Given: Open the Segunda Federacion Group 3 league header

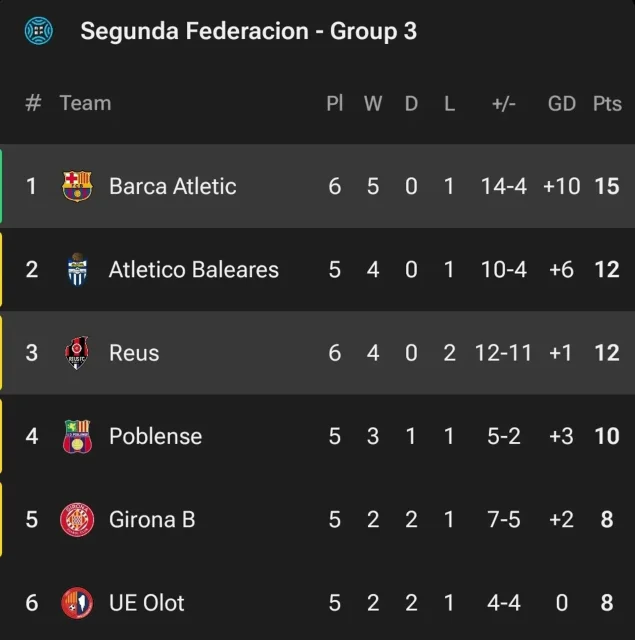Looking at the screenshot, I should [248, 31].
